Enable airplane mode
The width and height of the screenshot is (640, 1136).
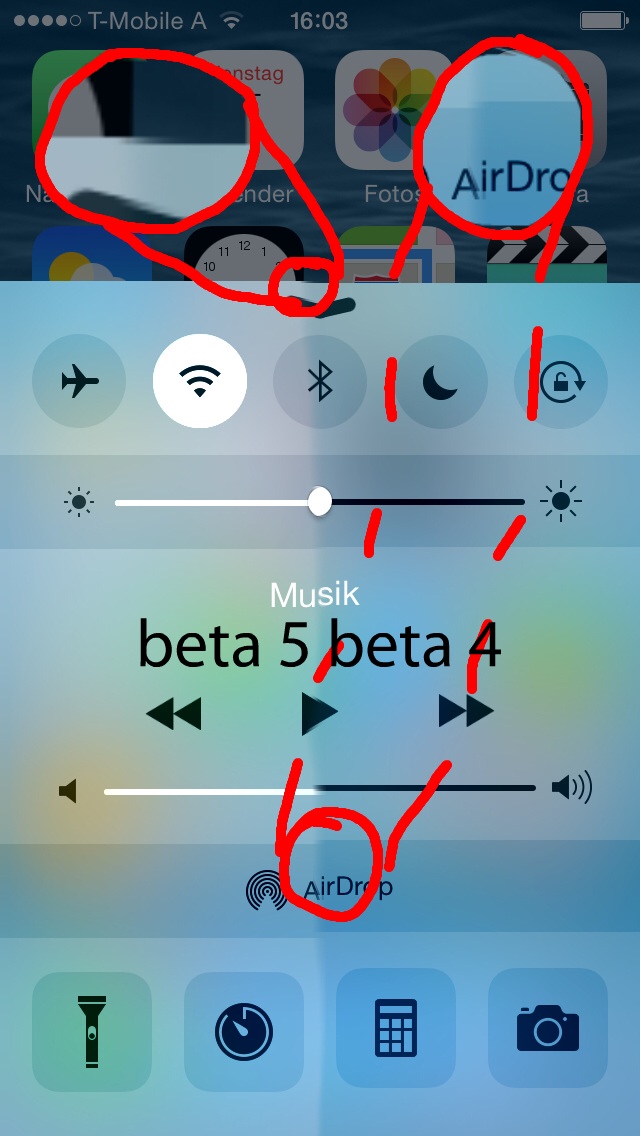80,381
